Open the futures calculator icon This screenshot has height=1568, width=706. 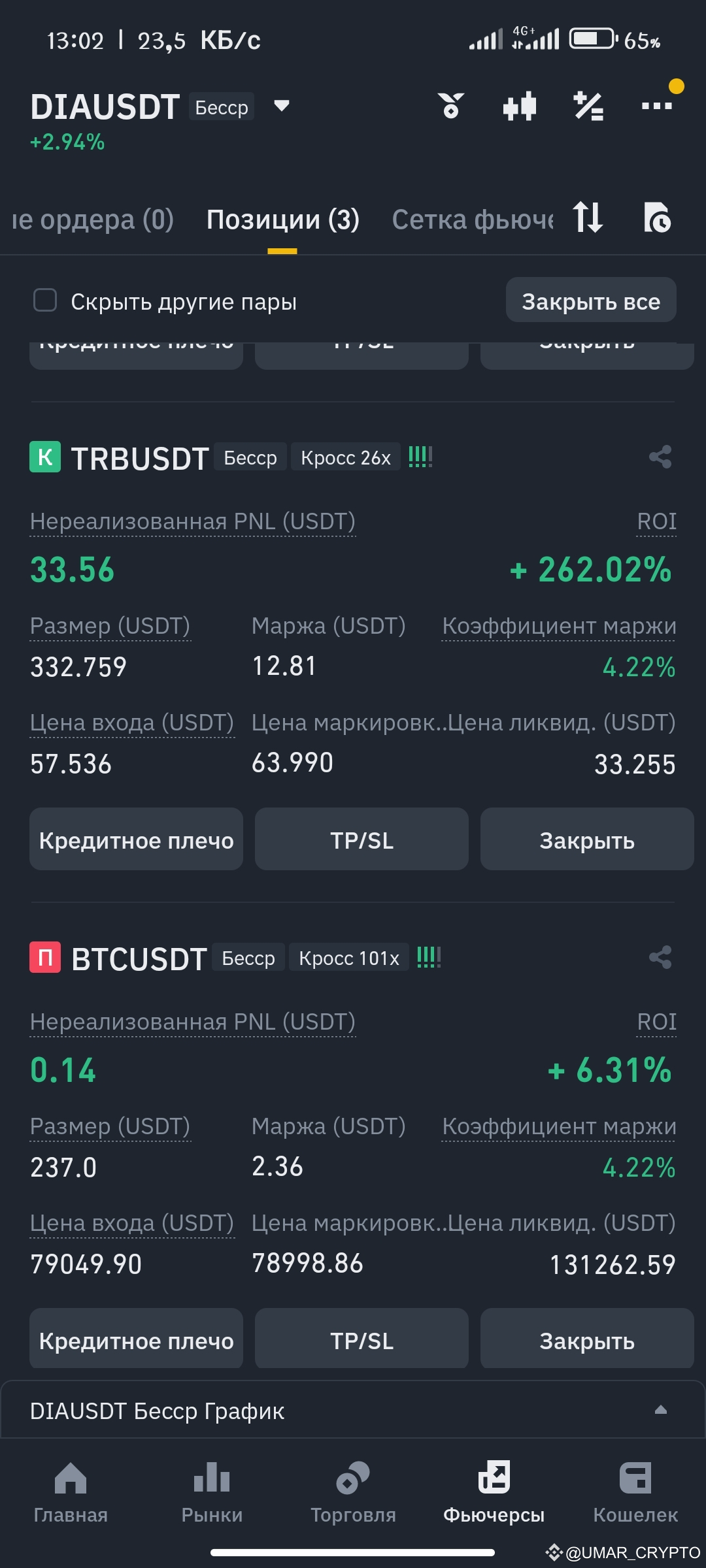(589, 106)
